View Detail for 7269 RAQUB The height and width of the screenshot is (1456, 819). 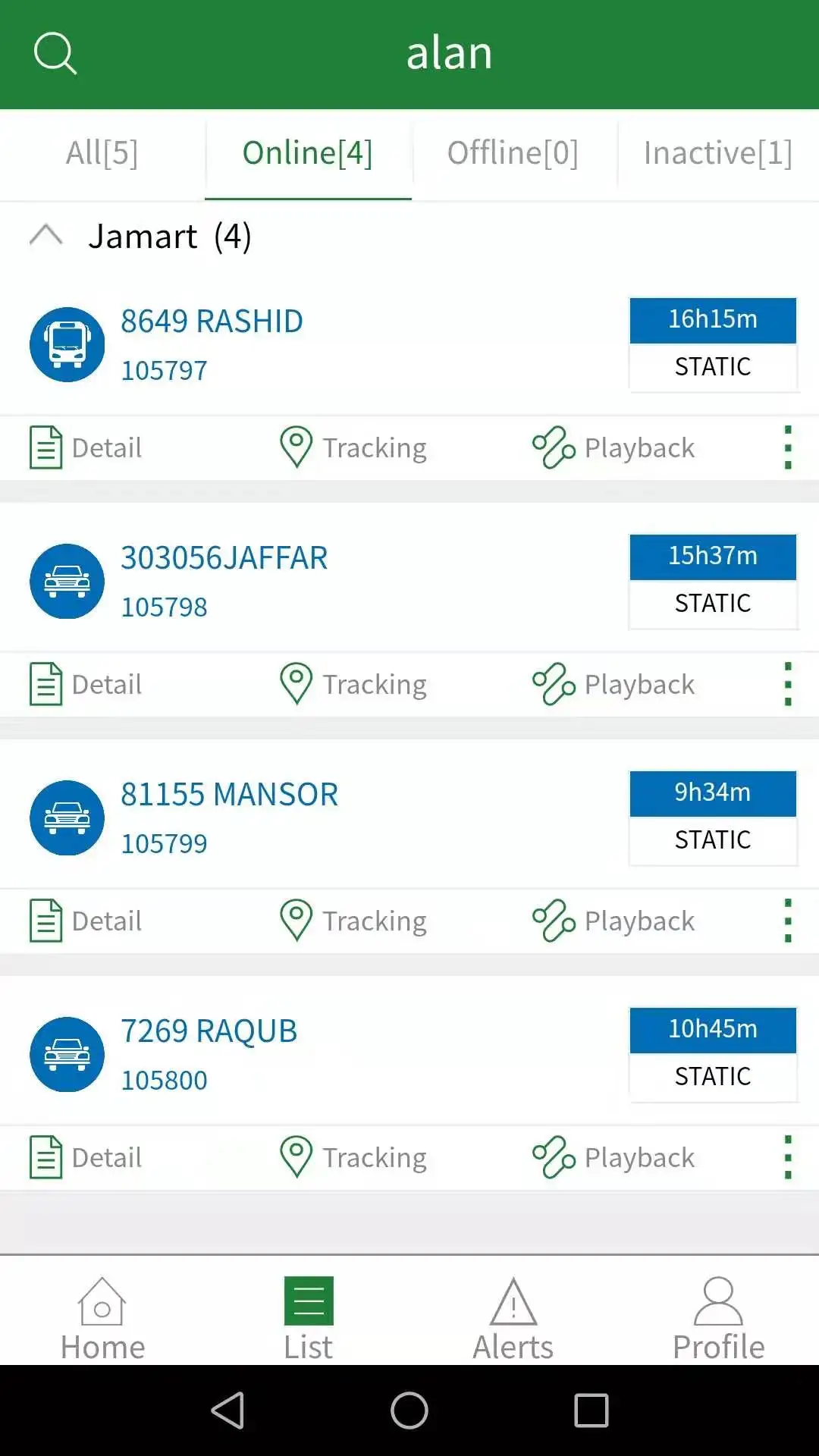coord(86,1157)
